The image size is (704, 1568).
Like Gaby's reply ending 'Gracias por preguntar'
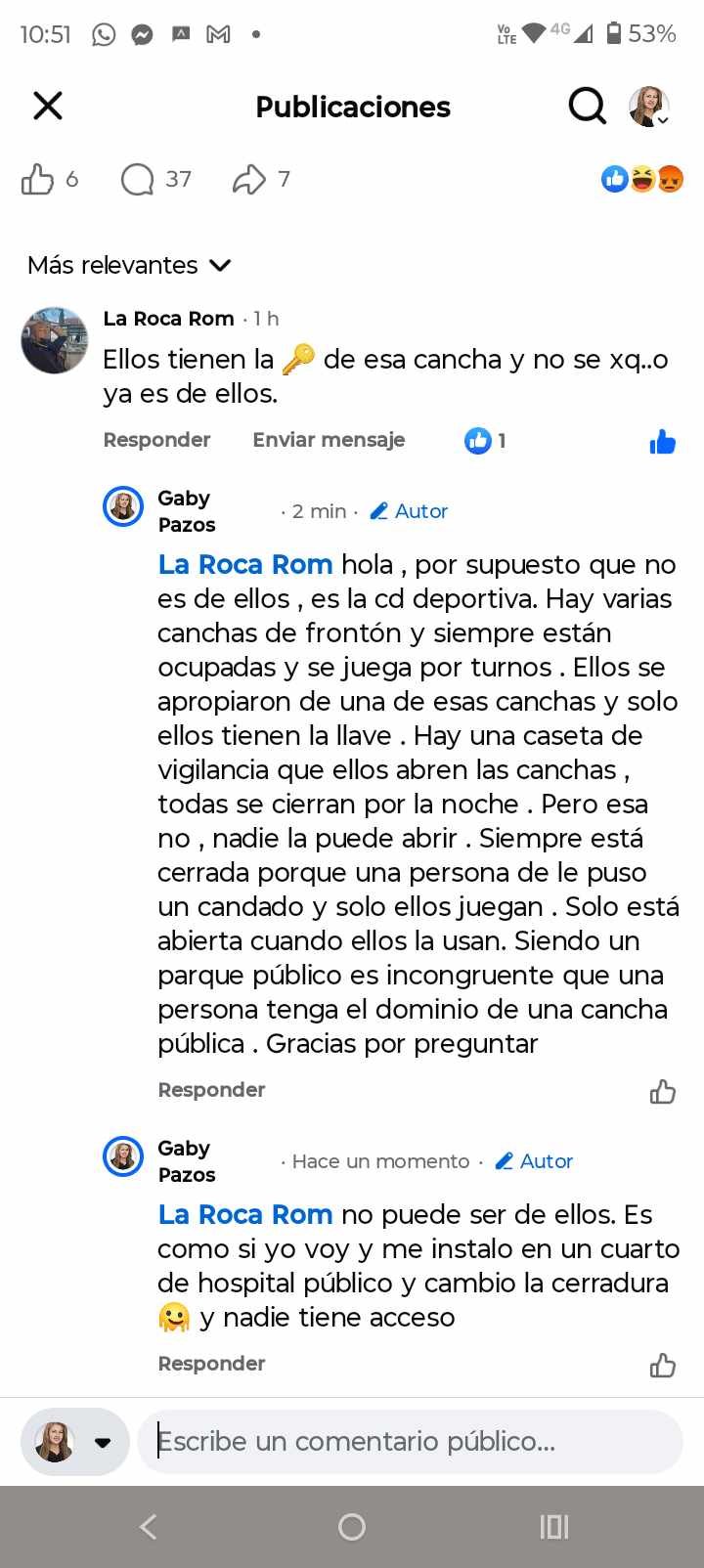[x=662, y=1091]
